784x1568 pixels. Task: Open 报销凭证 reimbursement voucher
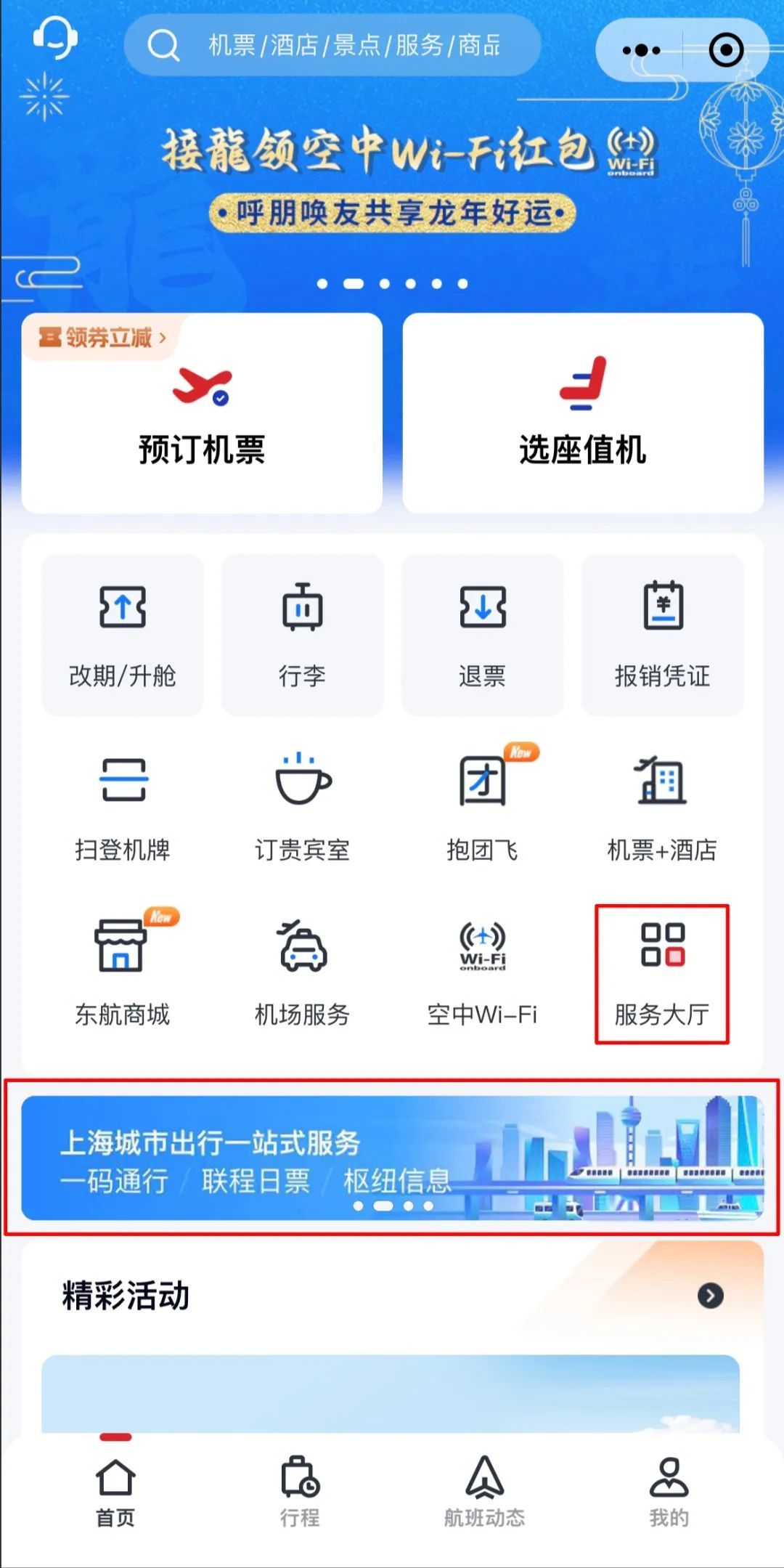click(x=662, y=635)
